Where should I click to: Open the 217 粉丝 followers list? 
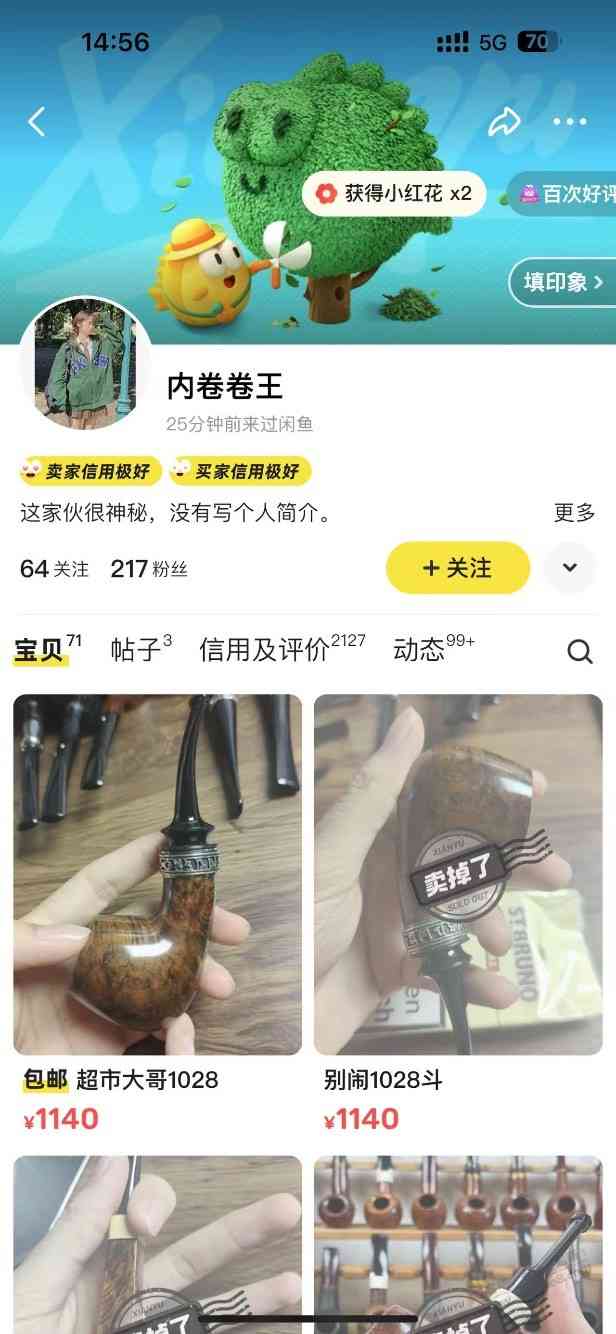click(x=149, y=569)
